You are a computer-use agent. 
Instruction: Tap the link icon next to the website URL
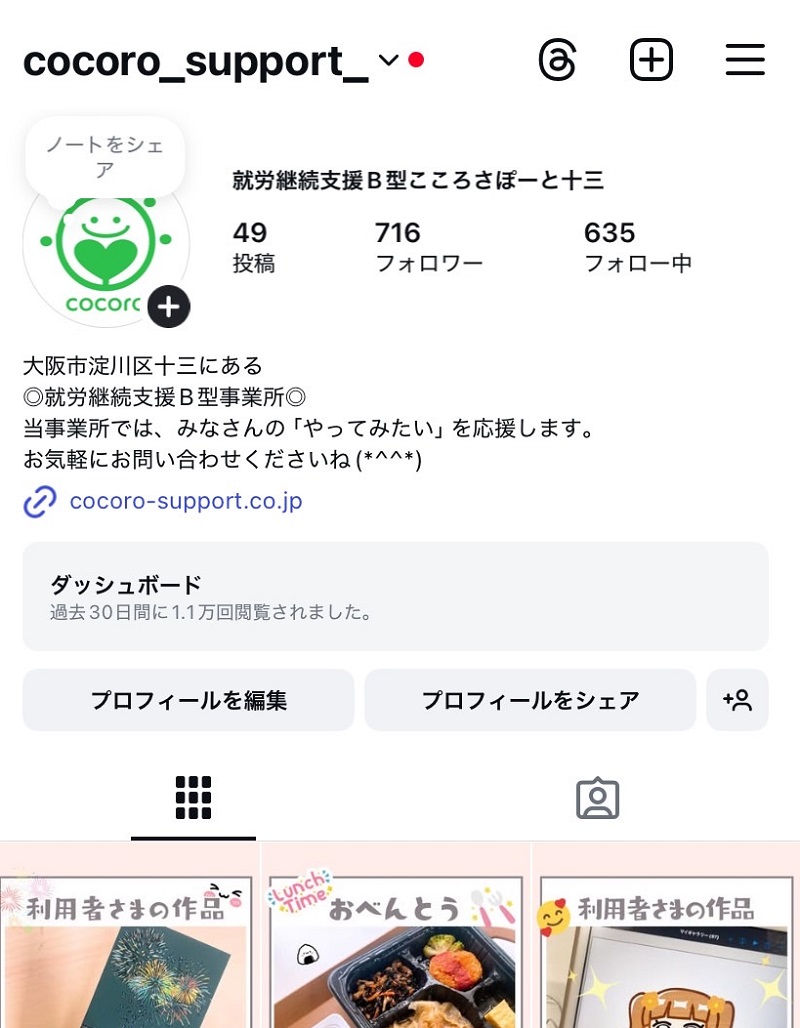(38, 502)
